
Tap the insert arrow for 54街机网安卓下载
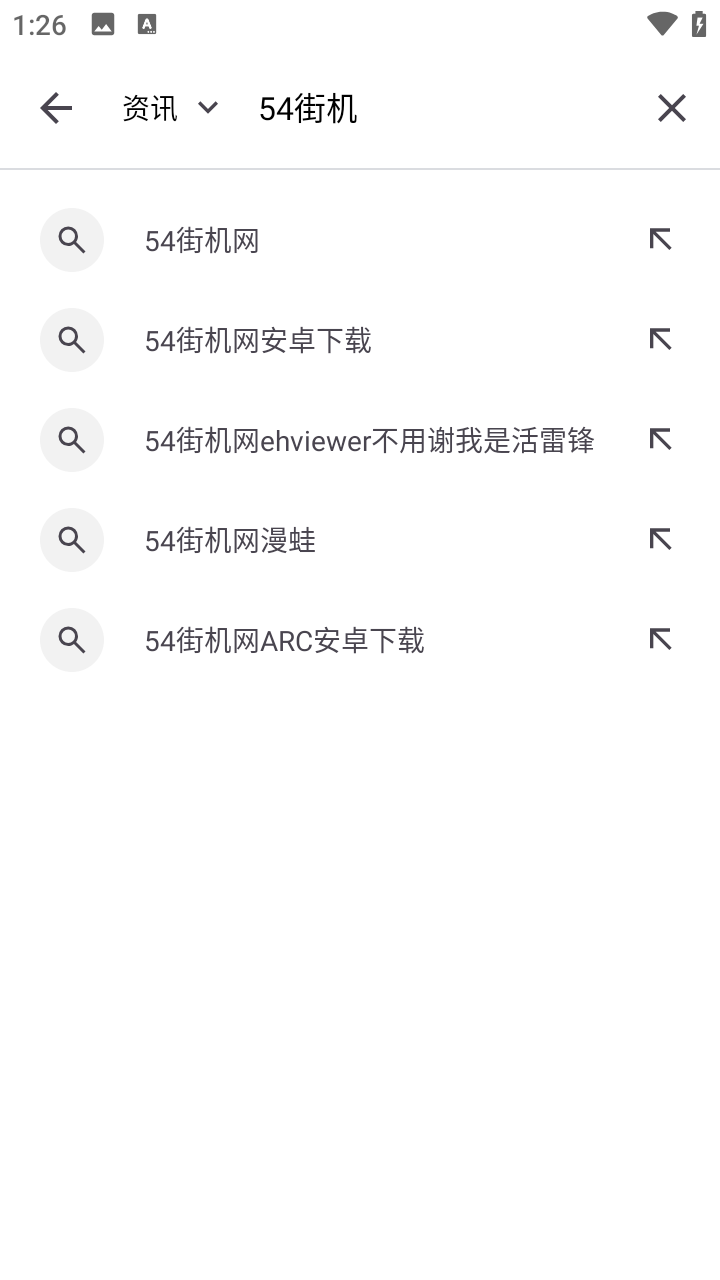(x=660, y=340)
